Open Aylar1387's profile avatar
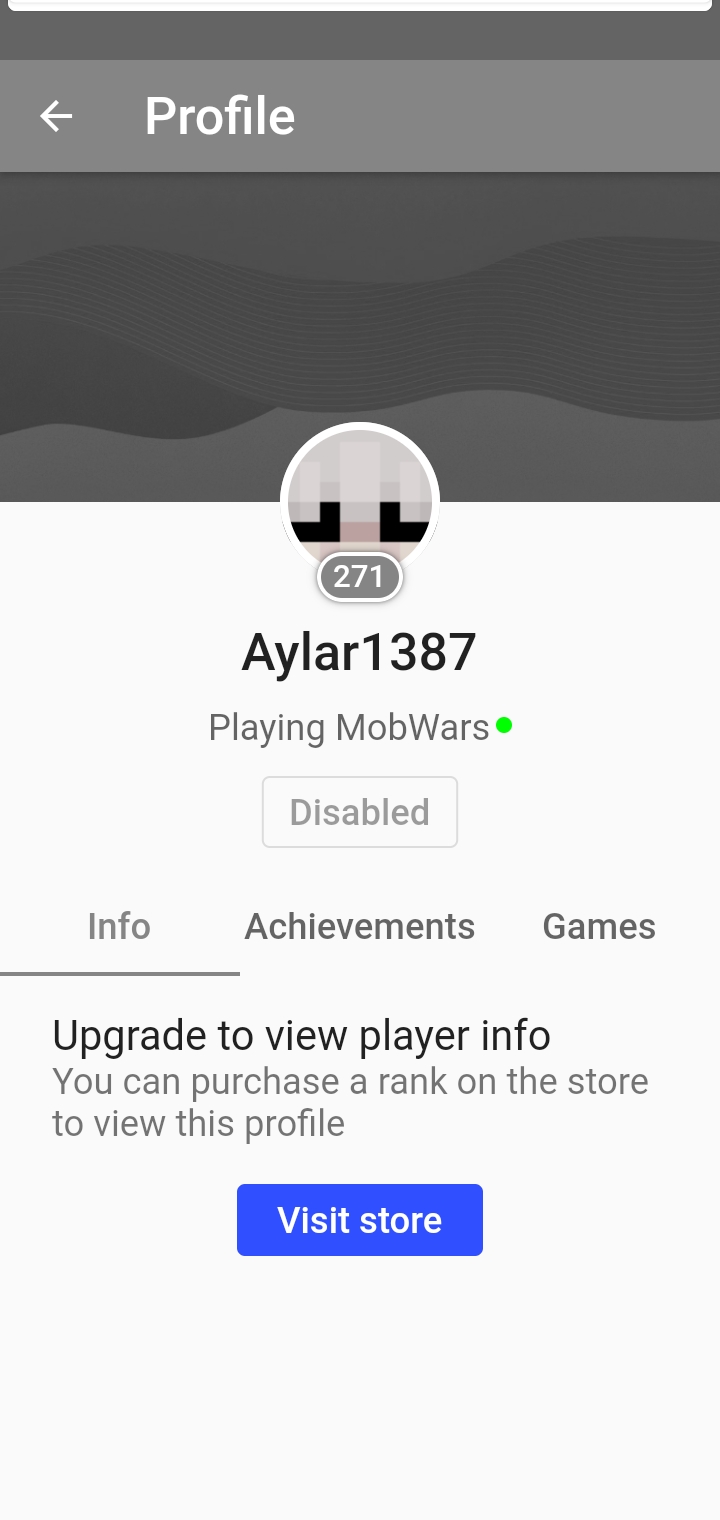720x1520 pixels. [x=360, y=502]
